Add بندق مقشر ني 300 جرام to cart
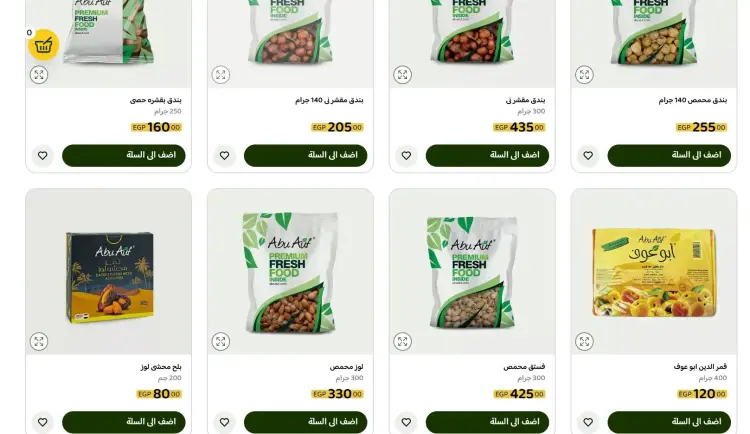Image resolution: width=750 pixels, height=434 pixels. tap(487, 155)
